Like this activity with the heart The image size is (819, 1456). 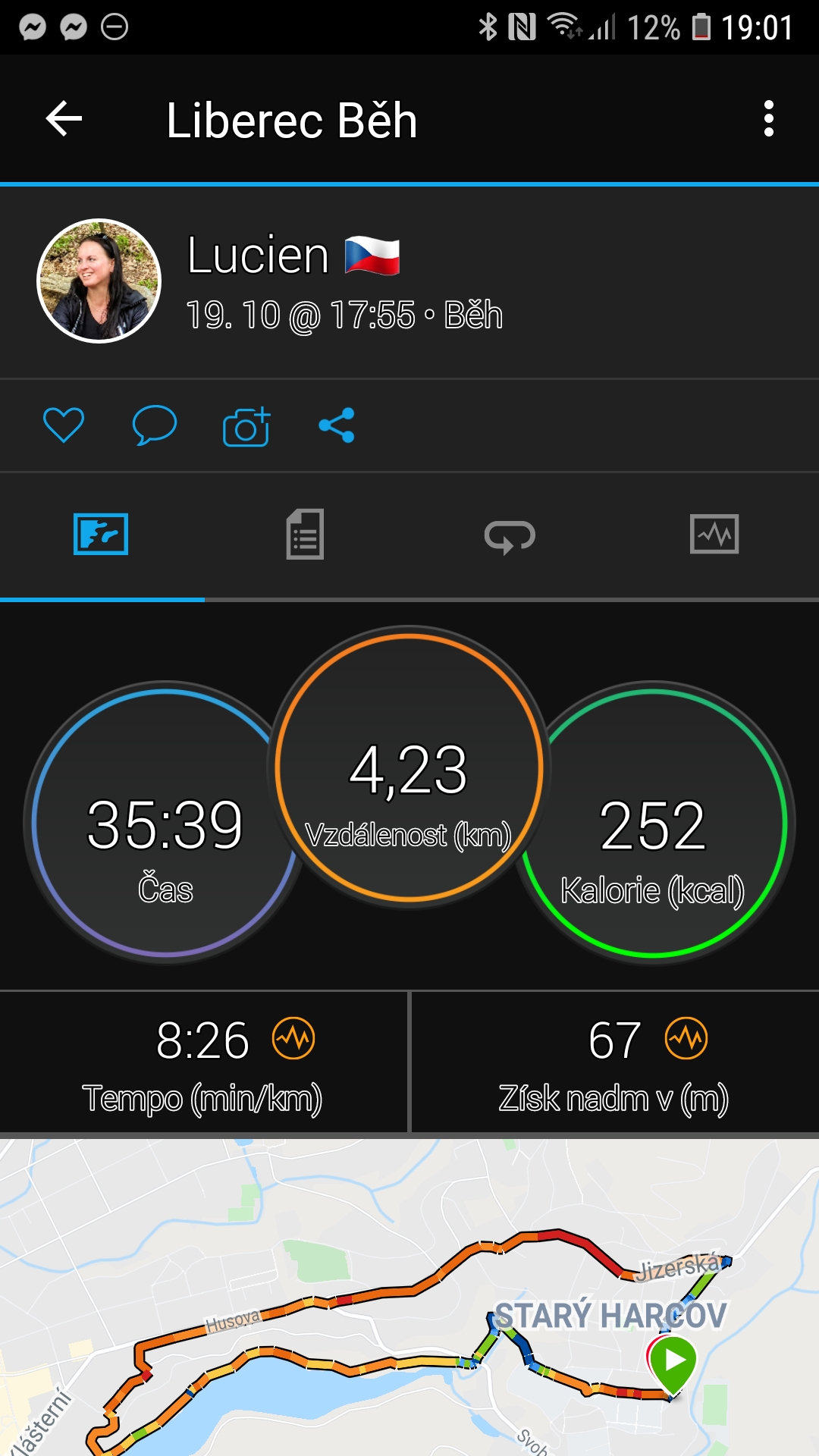(64, 425)
